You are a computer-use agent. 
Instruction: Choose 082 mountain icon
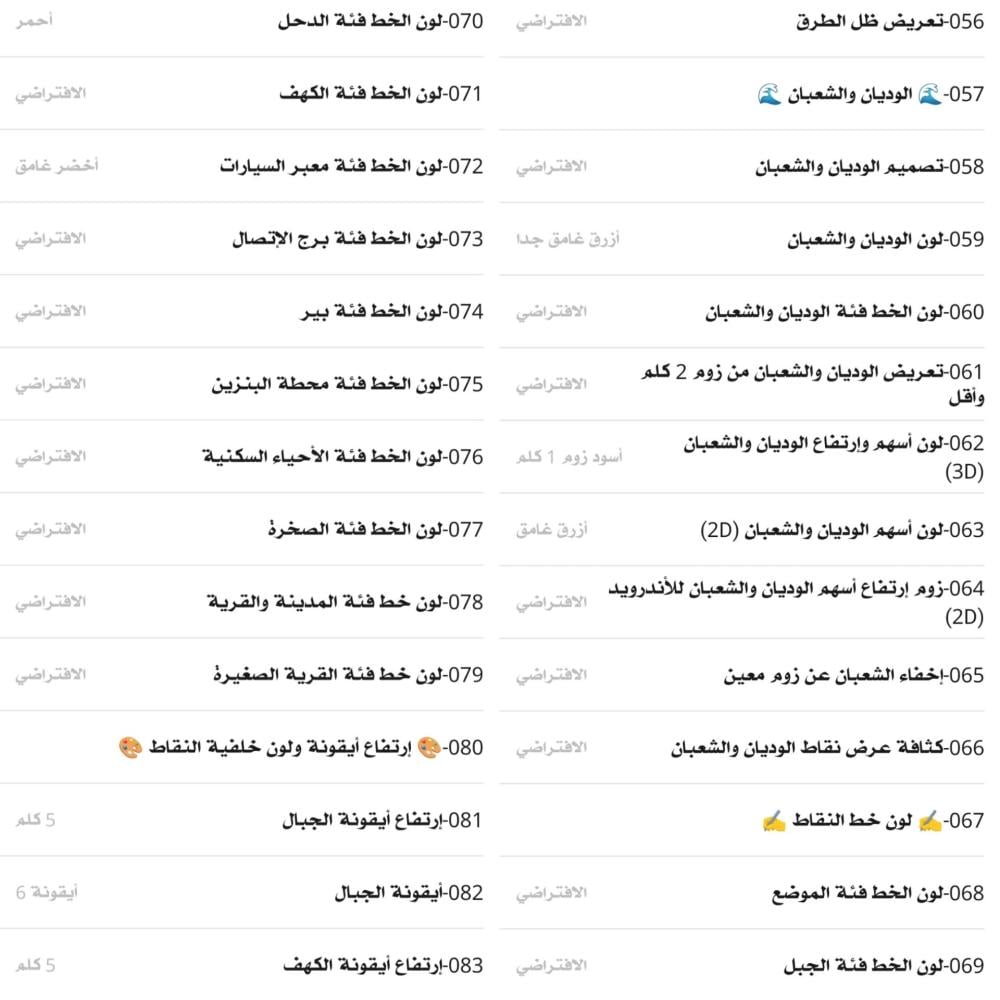coord(250,893)
